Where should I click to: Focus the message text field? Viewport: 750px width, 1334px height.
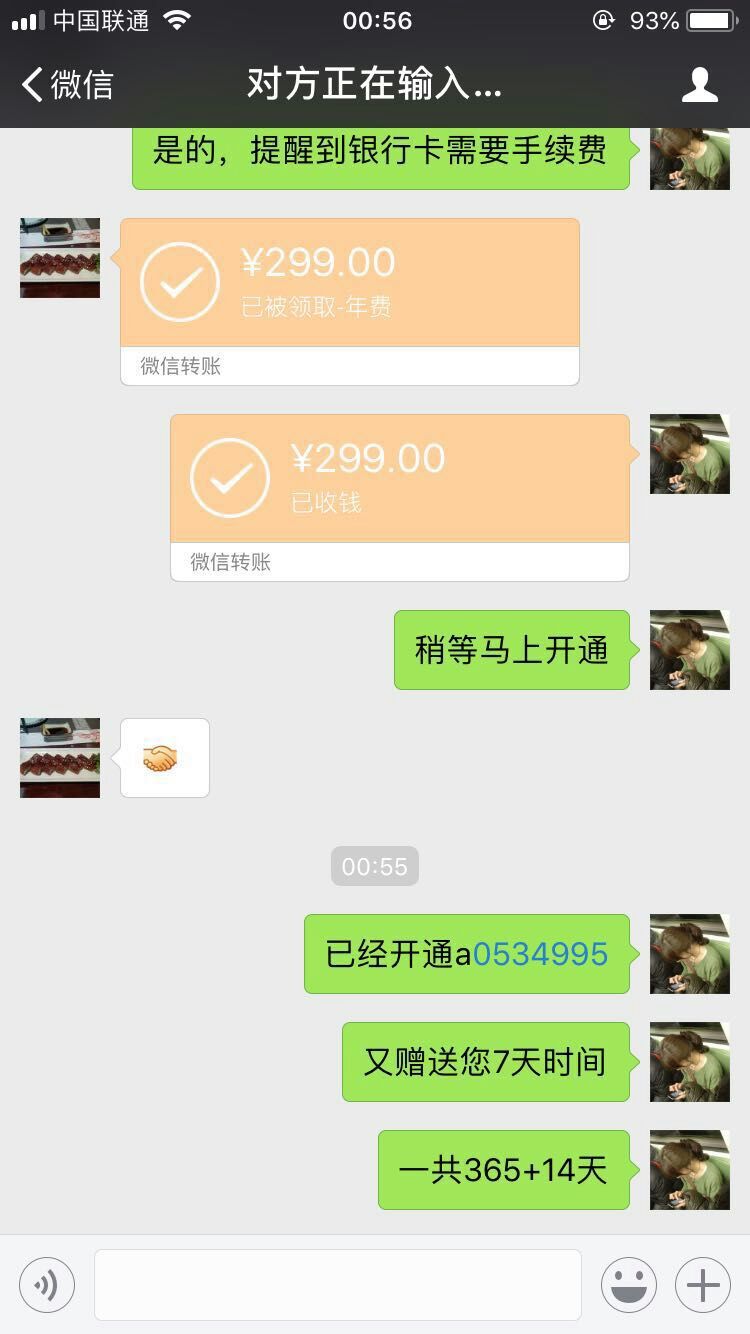click(x=337, y=1284)
